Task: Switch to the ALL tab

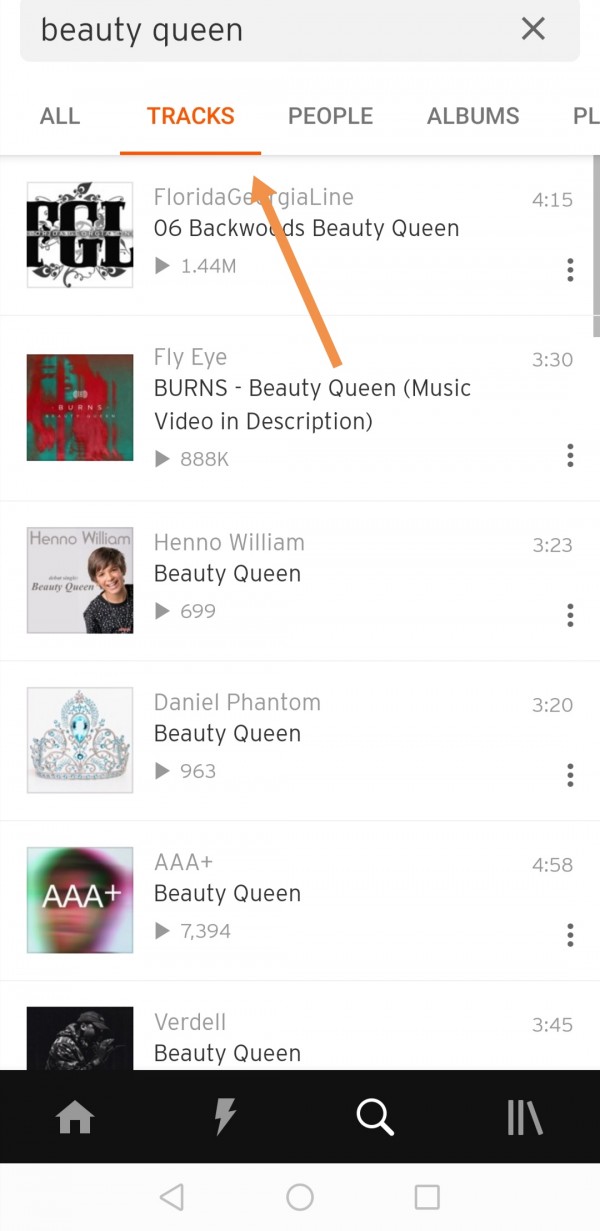Action: coord(60,116)
